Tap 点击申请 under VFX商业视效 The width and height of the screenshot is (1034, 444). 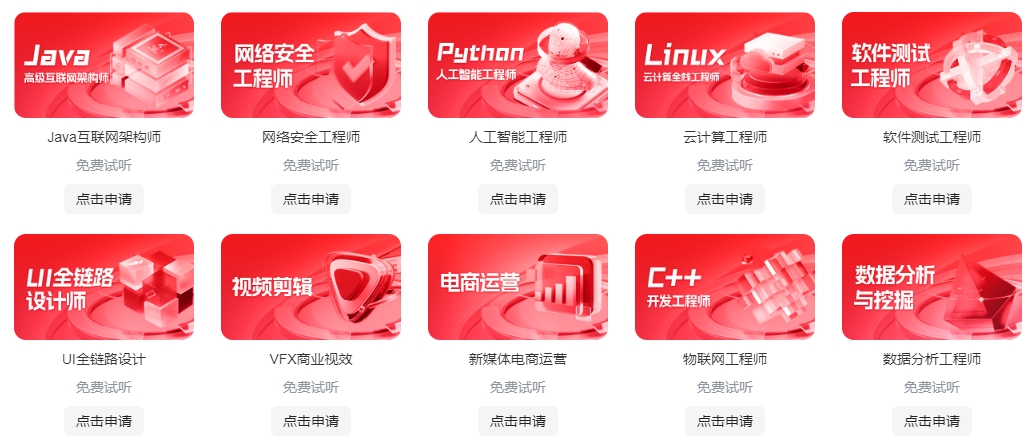(311, 421)
